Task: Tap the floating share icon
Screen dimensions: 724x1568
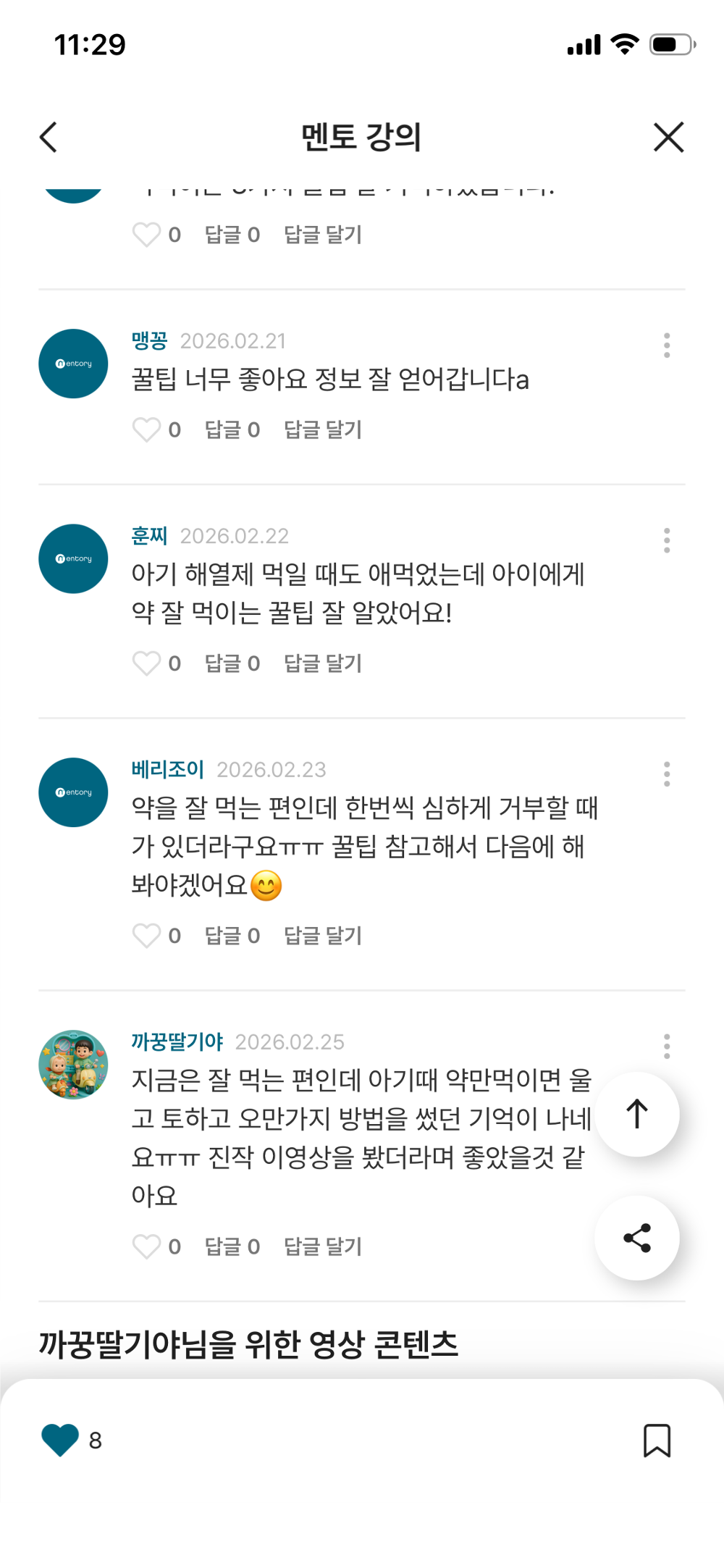Action: (636, 1238)
